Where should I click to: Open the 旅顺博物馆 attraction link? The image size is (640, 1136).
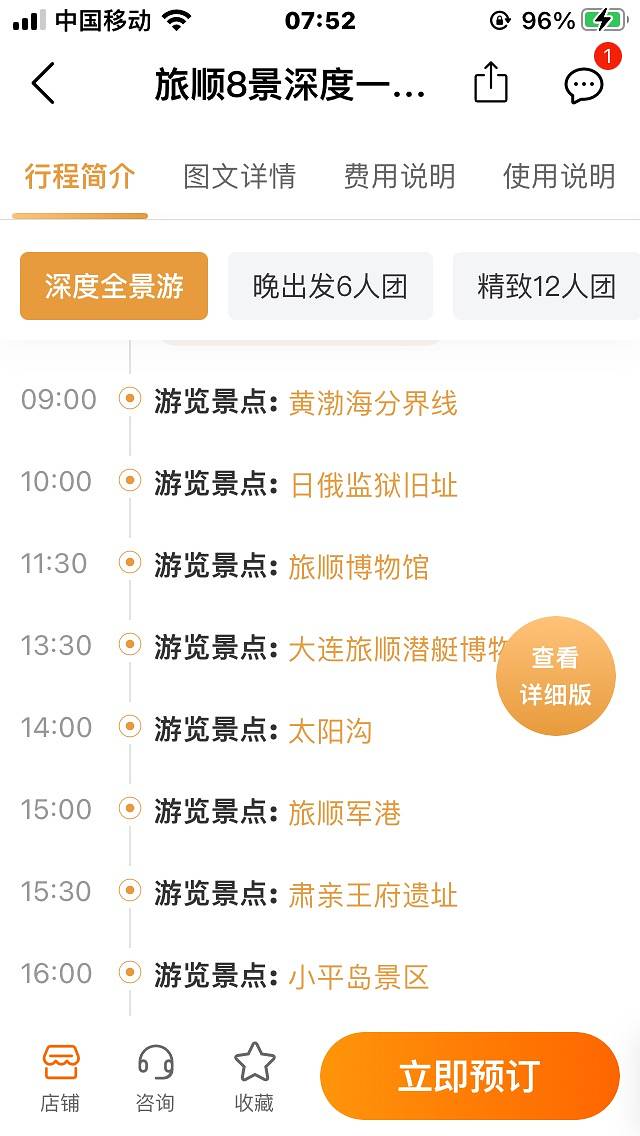pyautogui.click(x=358, y=567)
